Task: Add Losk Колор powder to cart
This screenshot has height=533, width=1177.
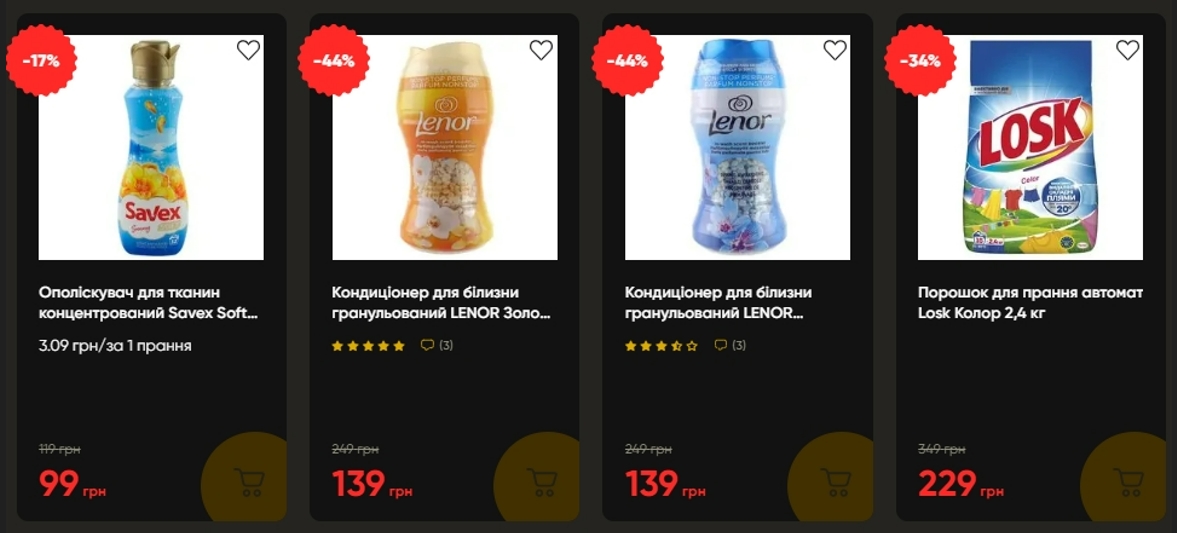Action: click(x=1128, y=484)
